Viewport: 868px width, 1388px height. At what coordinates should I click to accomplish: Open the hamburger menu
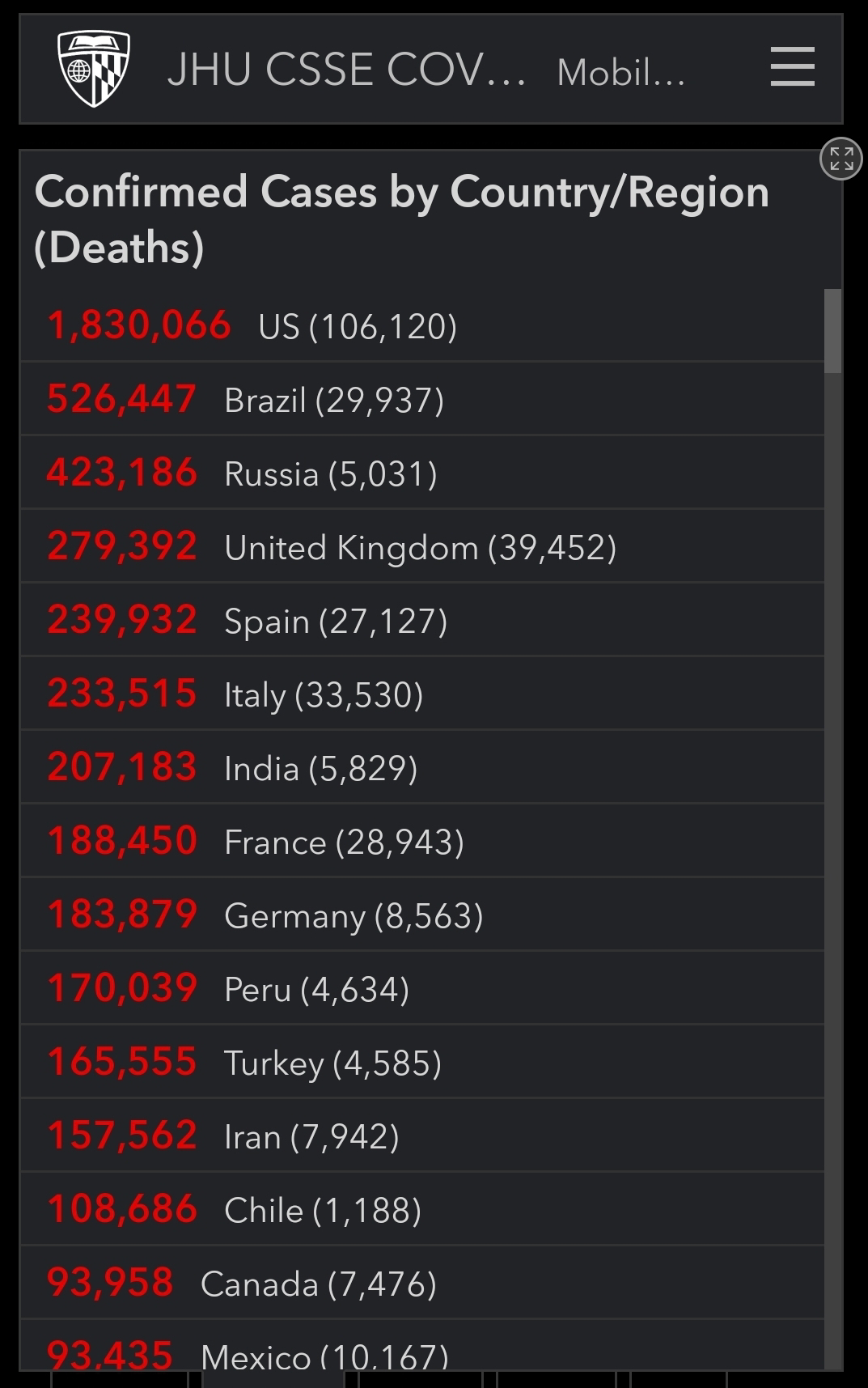pos(792,66)
